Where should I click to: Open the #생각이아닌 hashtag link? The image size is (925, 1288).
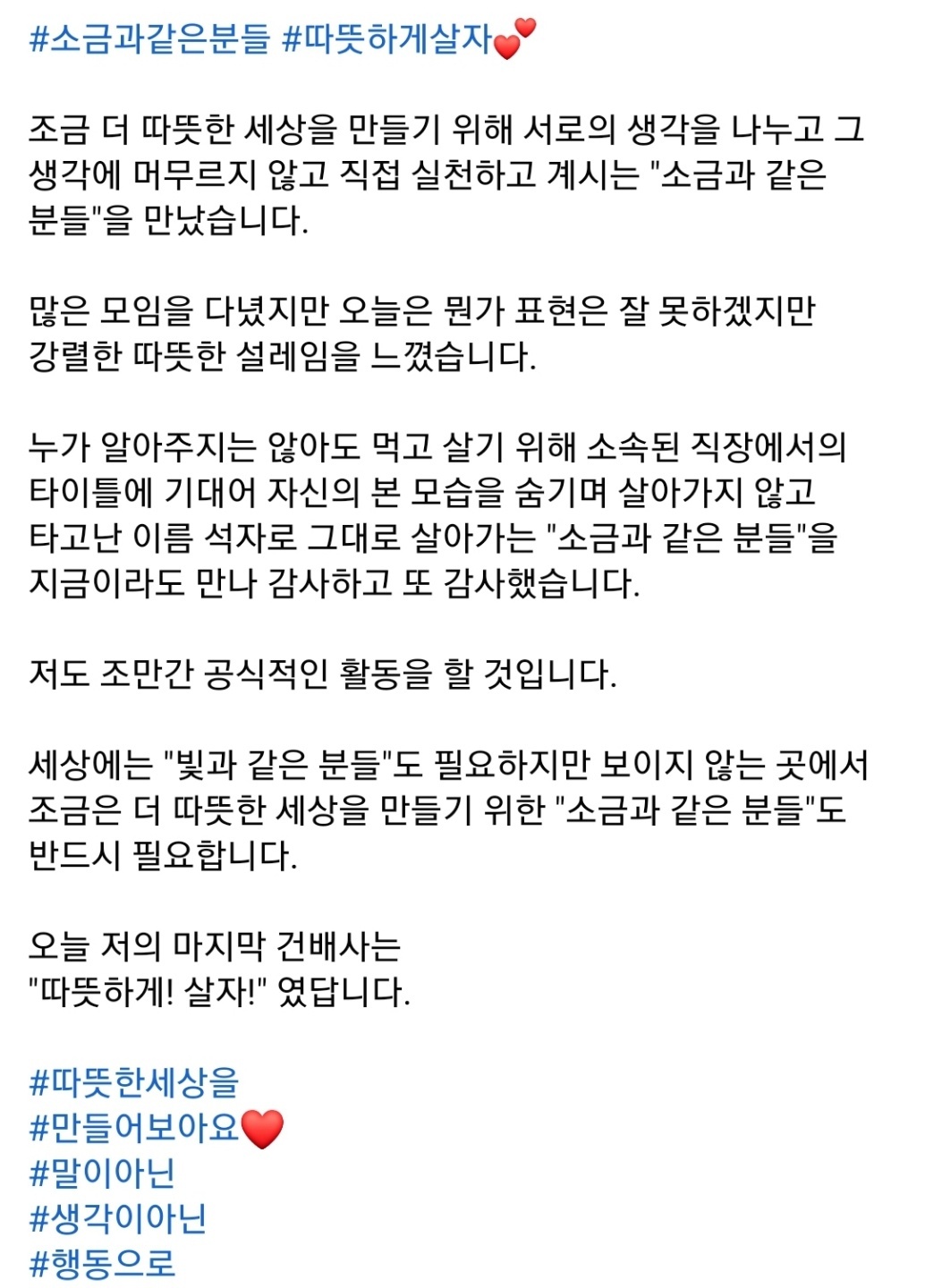coord(118,1218)
